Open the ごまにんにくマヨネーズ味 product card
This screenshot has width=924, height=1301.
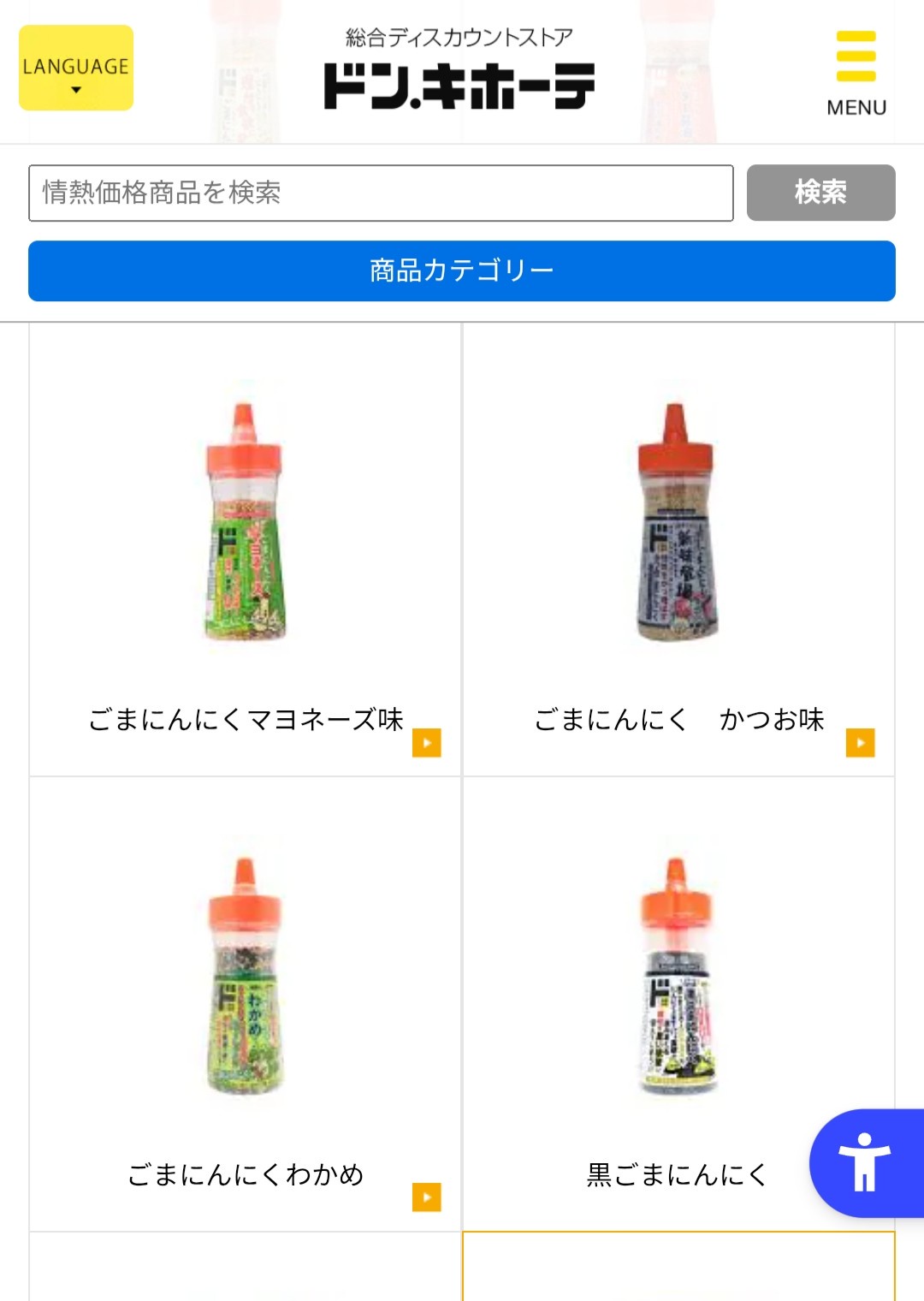[x=246, y=550]
